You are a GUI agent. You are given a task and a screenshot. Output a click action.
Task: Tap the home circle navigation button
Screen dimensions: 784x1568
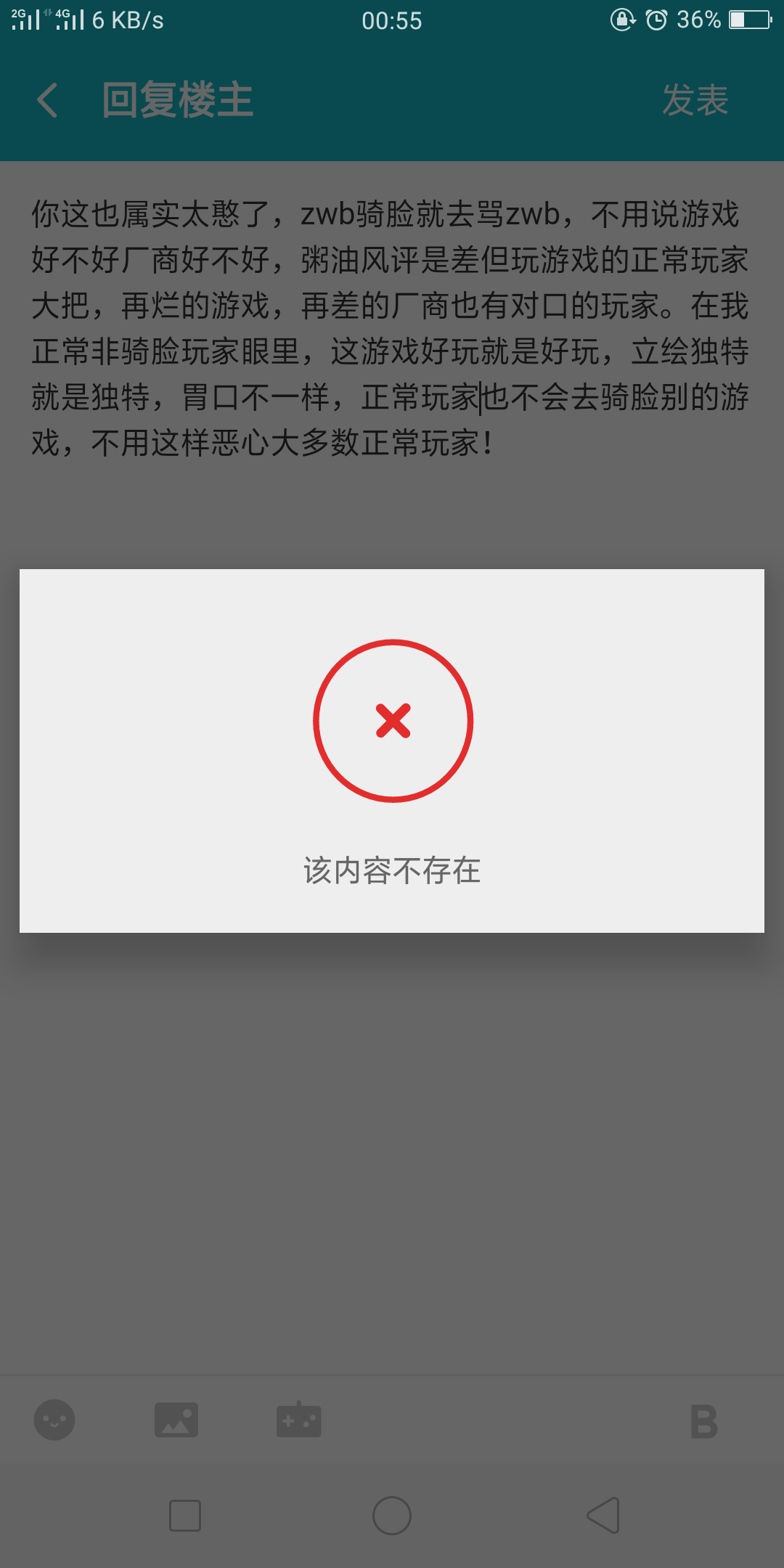[392, 1515]
